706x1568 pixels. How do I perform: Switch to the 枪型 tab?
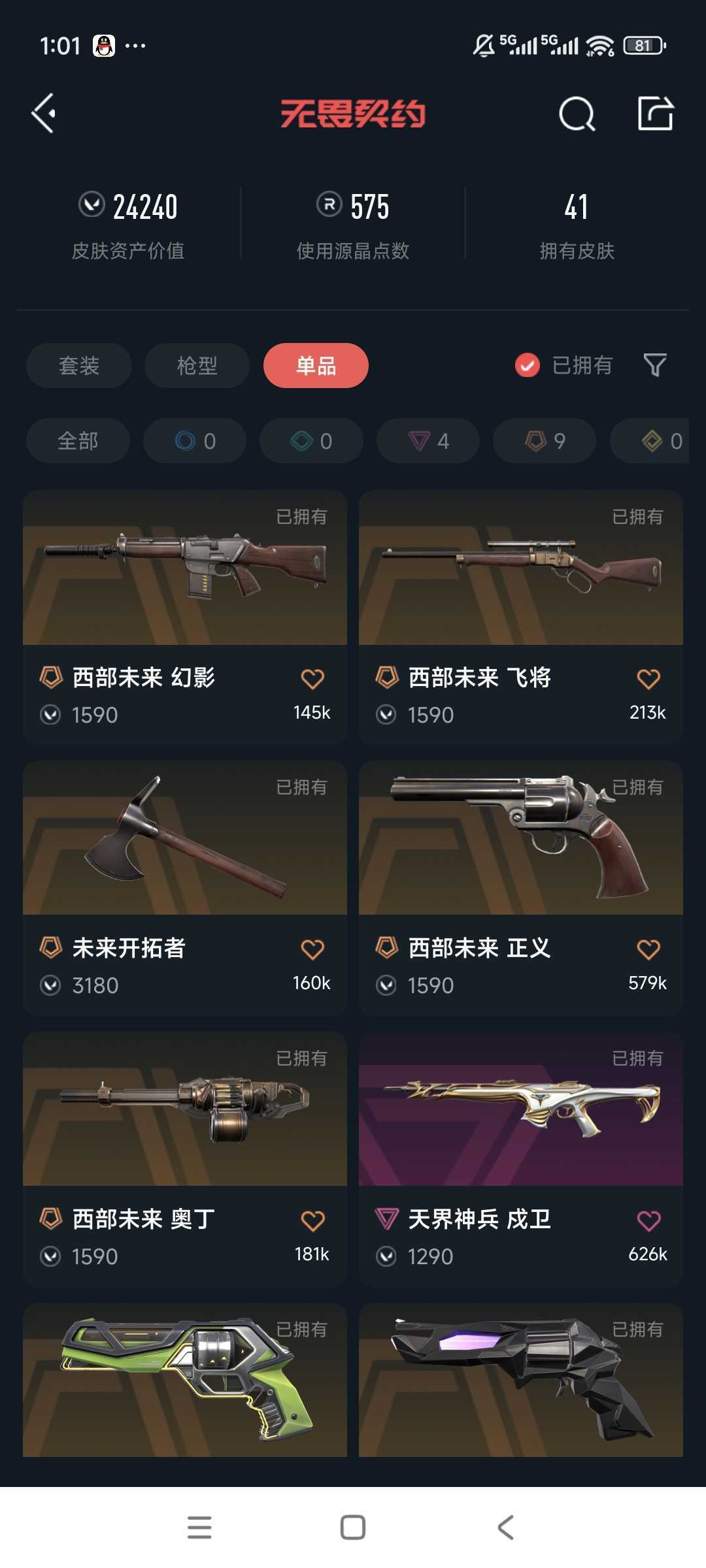point(197,365)
